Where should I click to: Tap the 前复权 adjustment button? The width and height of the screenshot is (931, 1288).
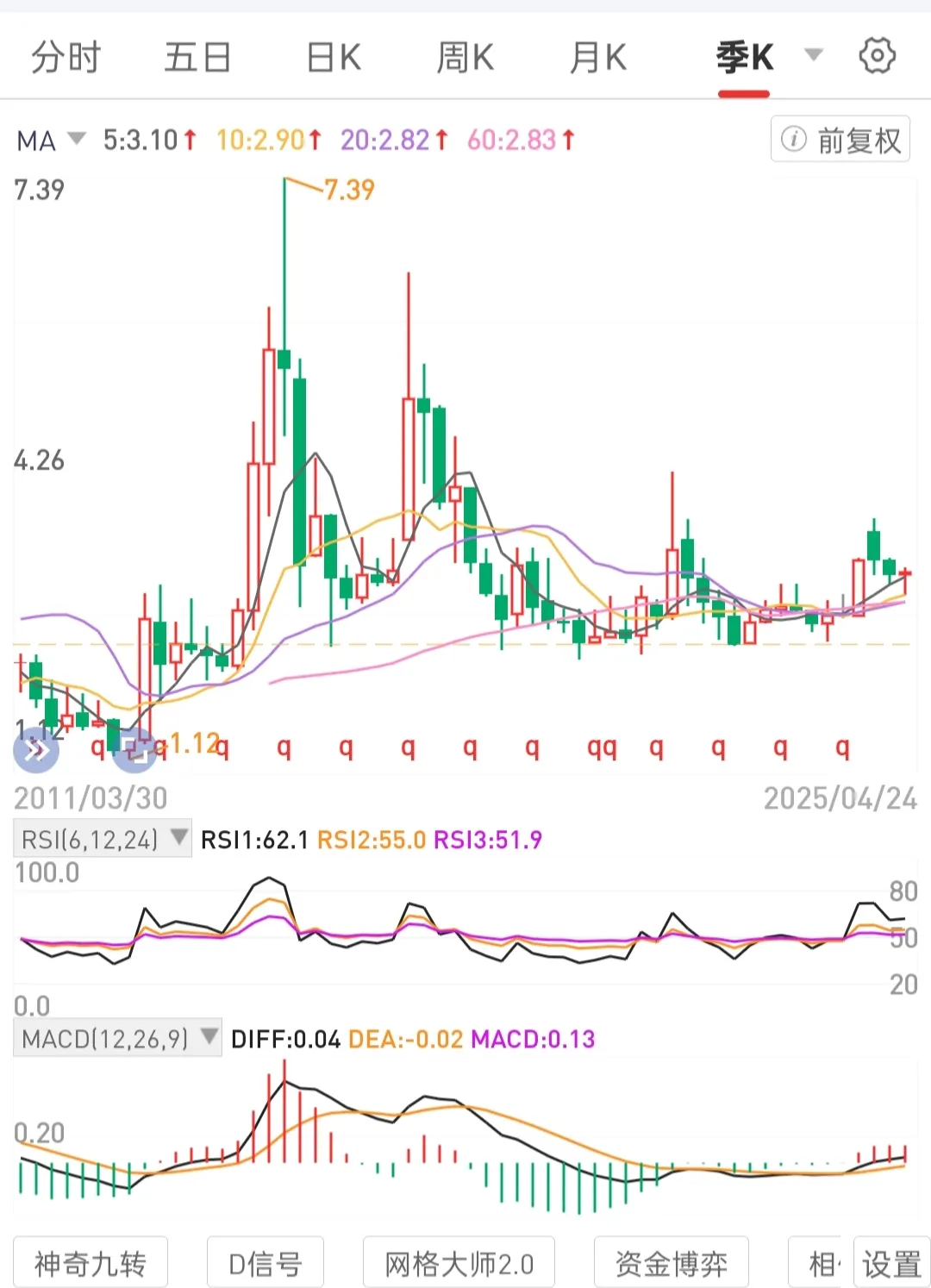(x=840, y=140)
